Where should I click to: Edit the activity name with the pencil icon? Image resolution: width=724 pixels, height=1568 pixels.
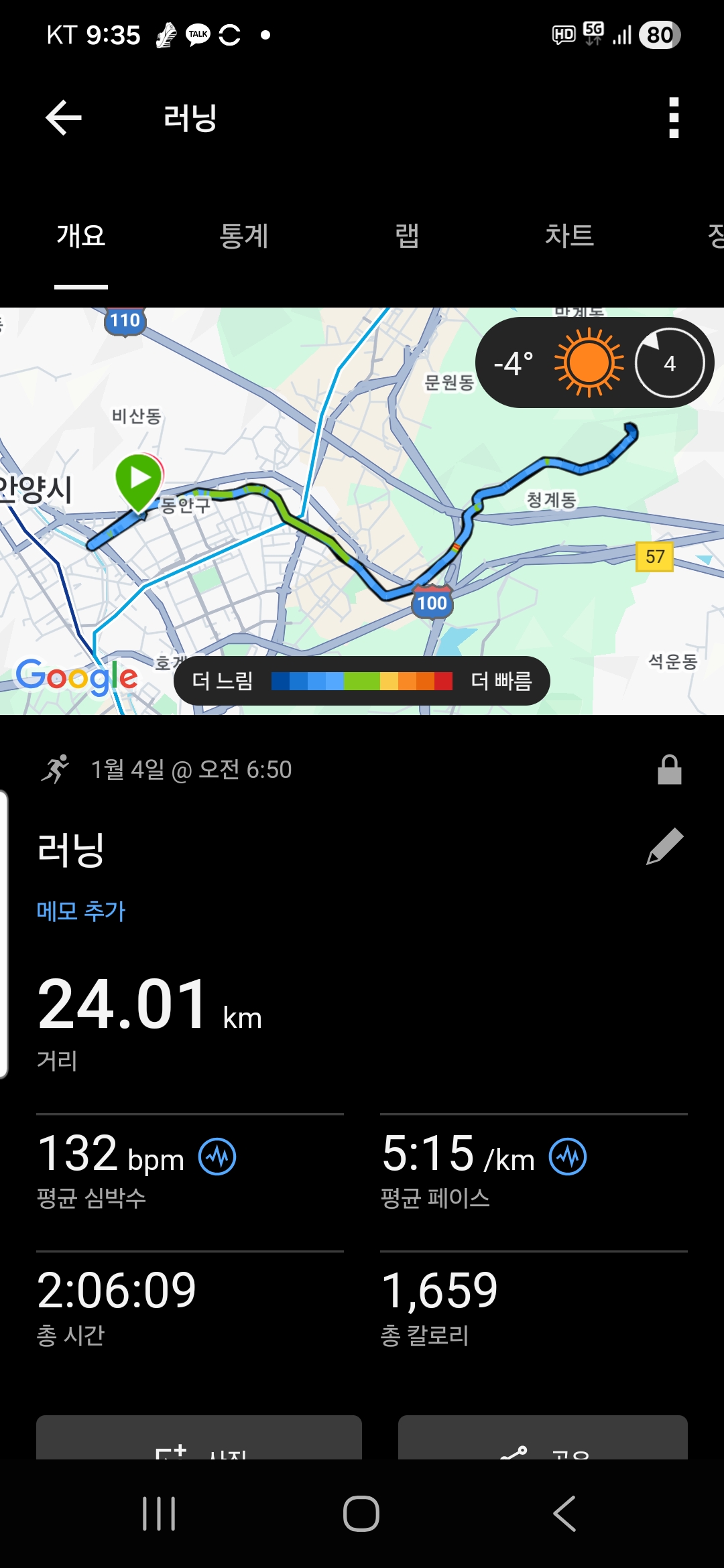(666, 848)
